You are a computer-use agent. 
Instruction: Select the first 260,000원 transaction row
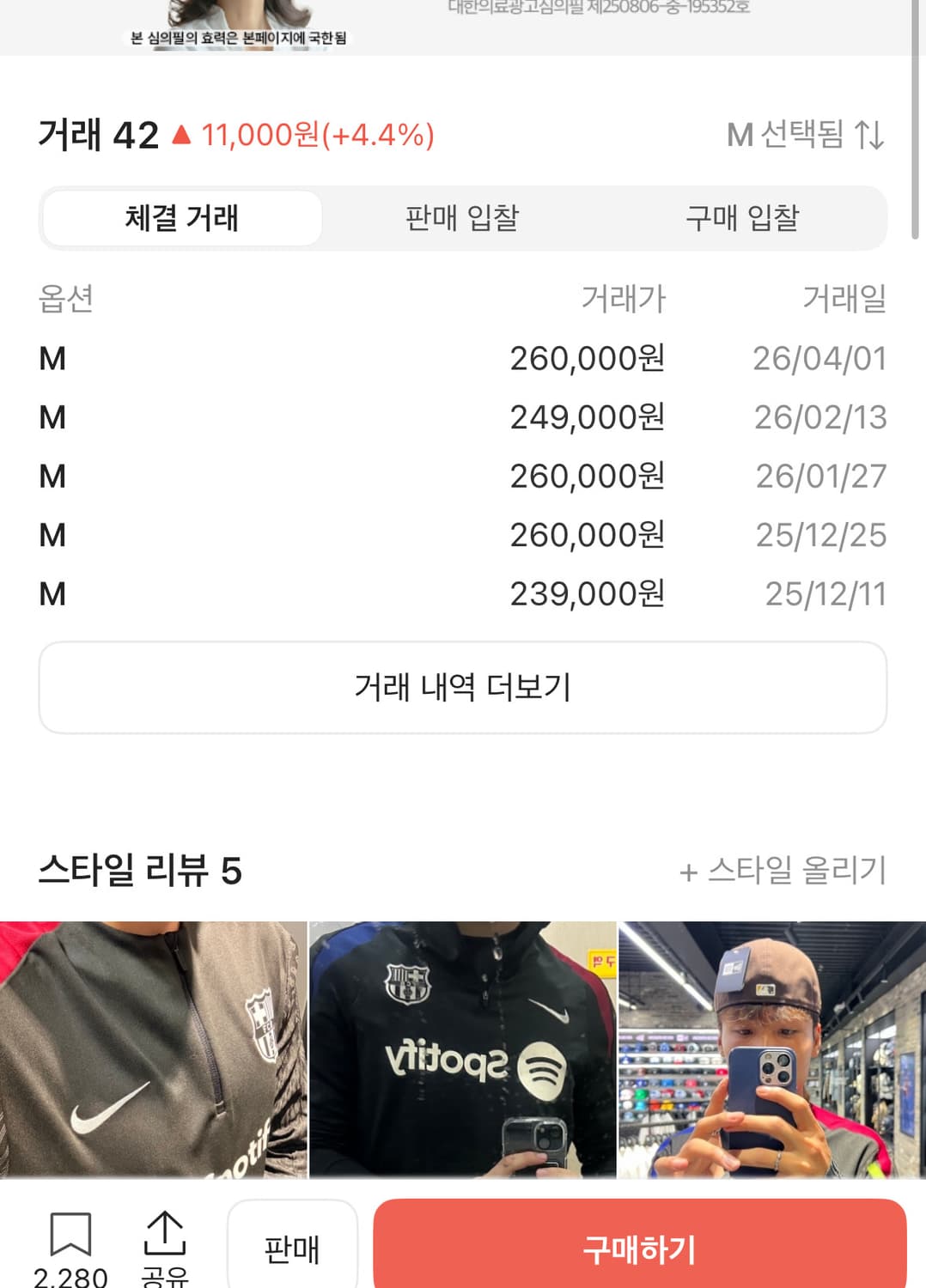coord(463,358)
